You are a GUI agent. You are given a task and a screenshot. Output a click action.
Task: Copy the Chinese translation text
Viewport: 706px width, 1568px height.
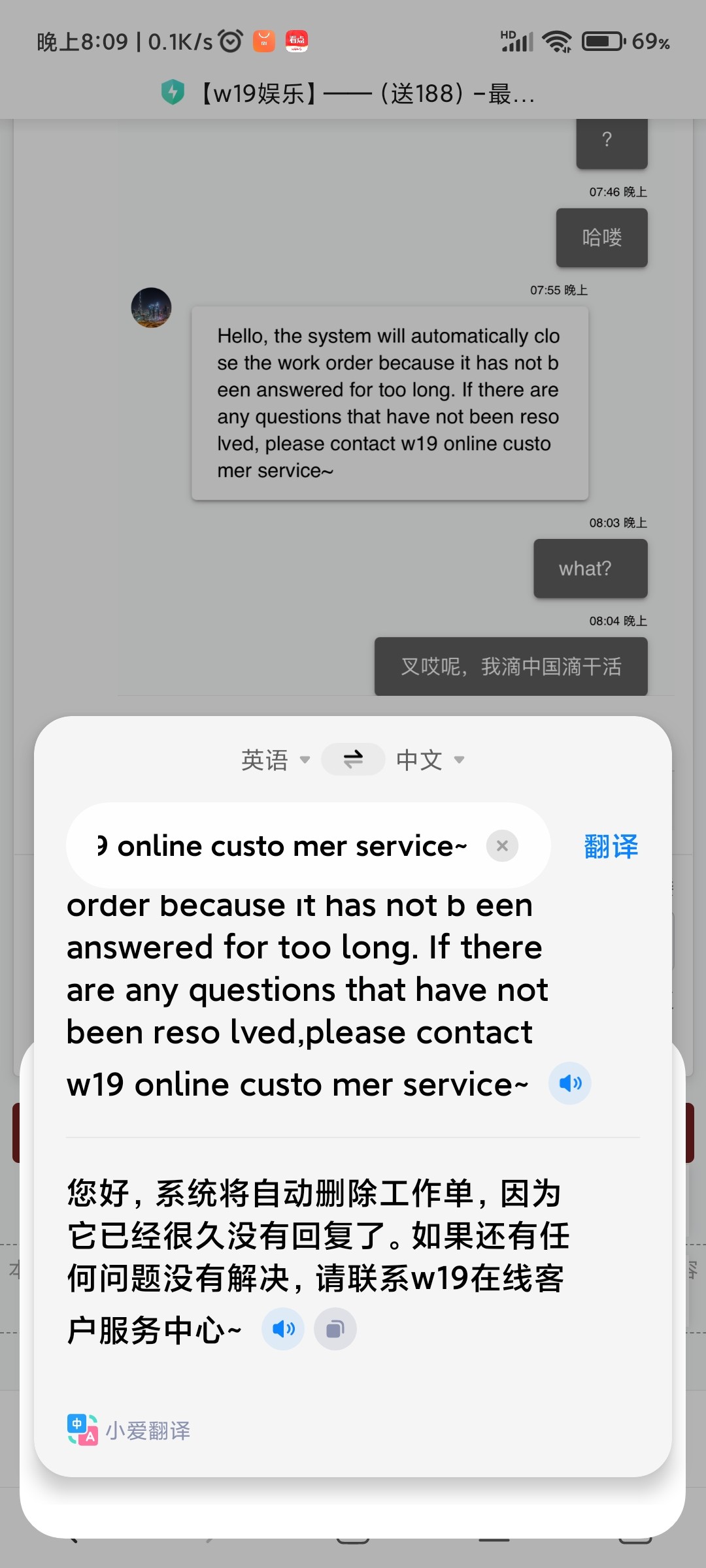pyautogui.click(x=335, y=1329)
